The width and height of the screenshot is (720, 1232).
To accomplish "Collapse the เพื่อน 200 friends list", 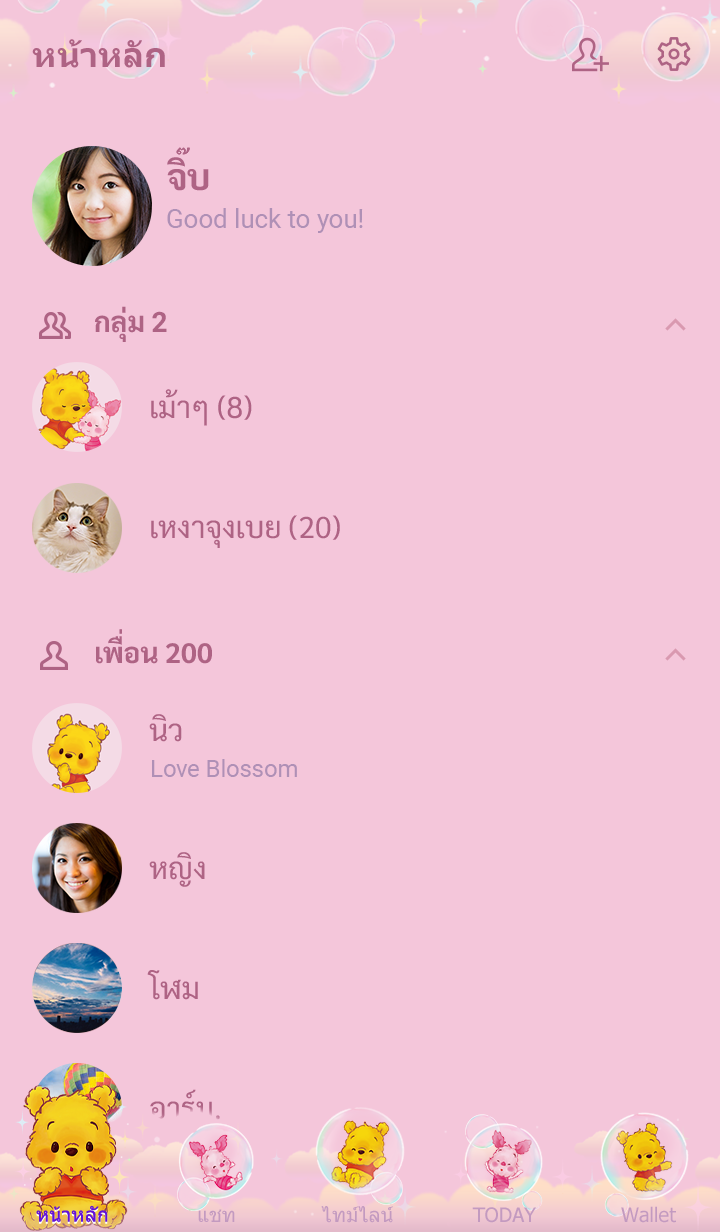I will 676,654.
